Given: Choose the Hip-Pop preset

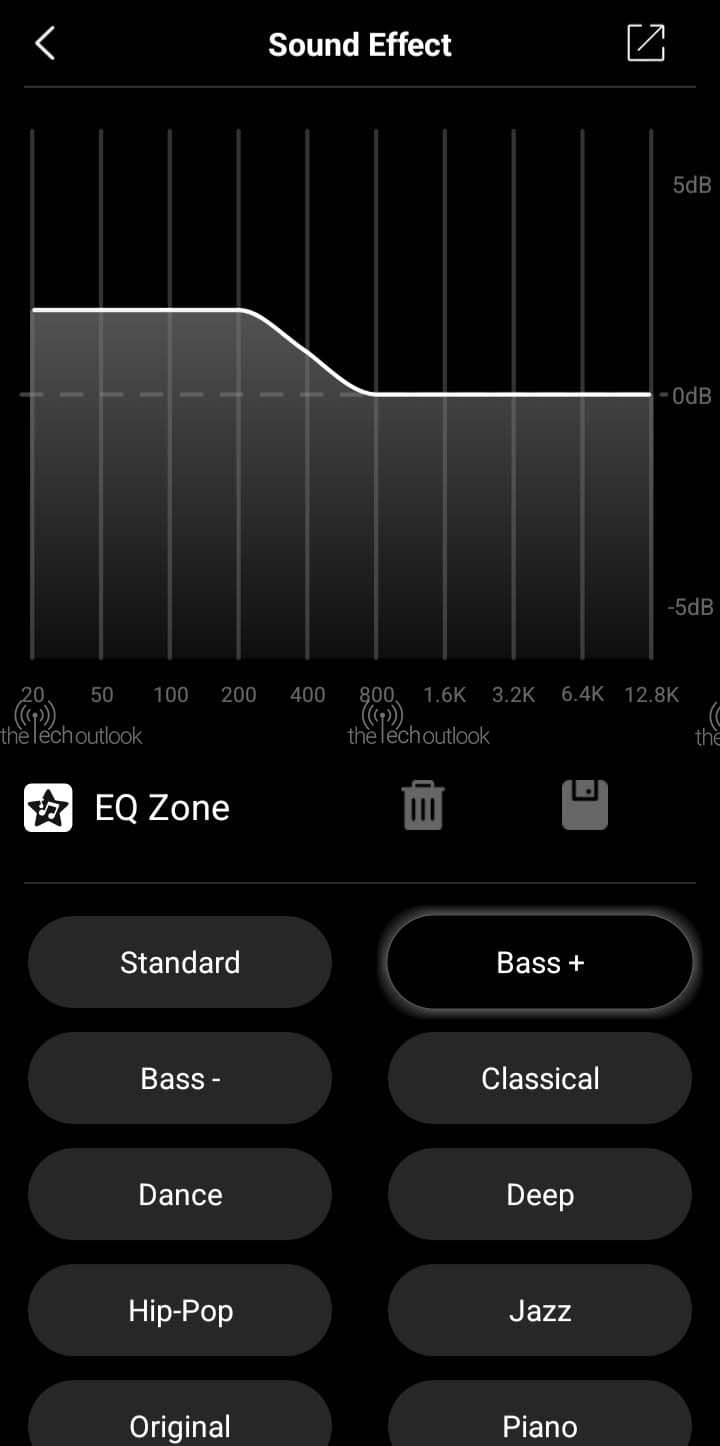Looking at the screenshot, I should click(180, 1310).
